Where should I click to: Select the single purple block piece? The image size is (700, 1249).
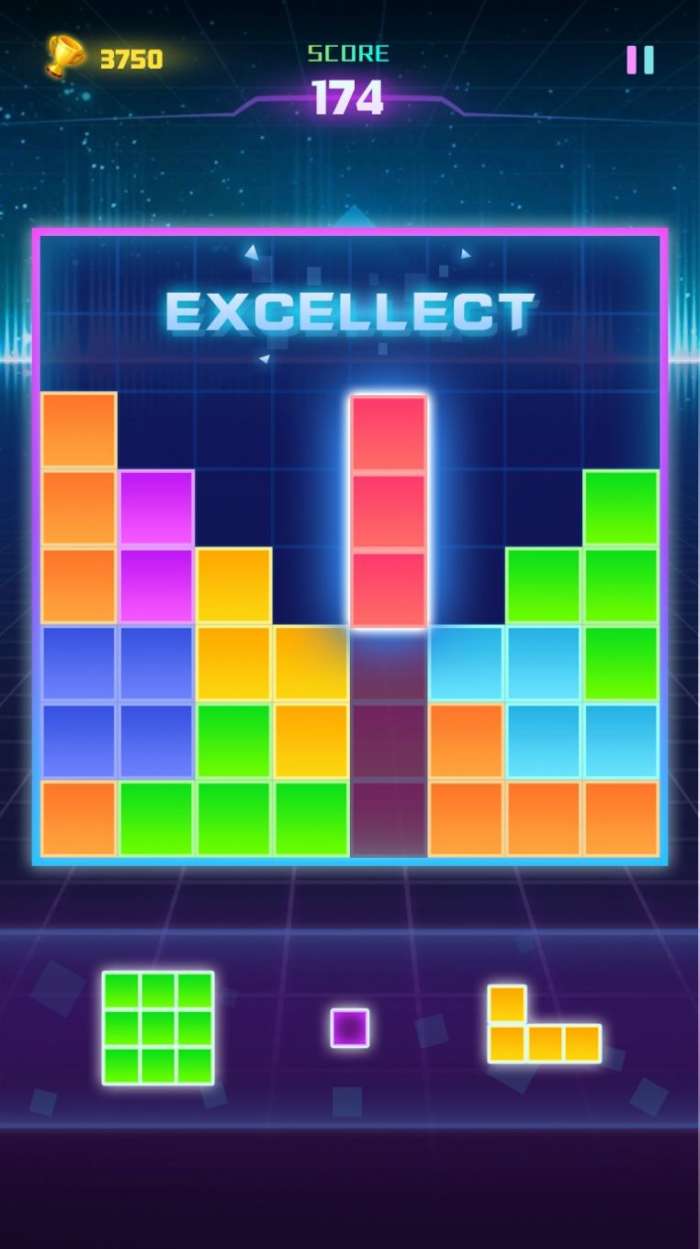tap(350, 1028)
